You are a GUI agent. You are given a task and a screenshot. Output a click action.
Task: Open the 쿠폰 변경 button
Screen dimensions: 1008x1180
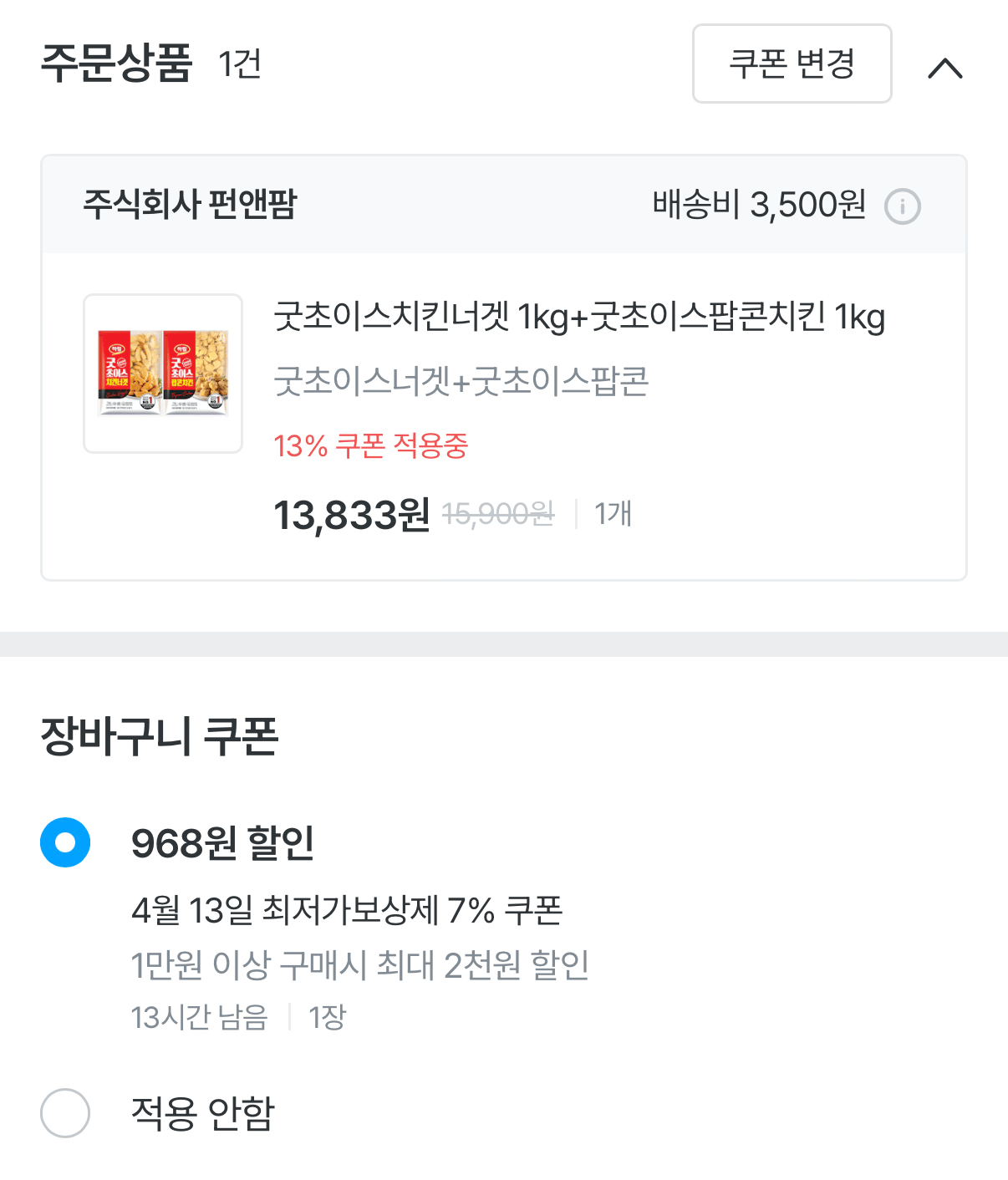click(792, 64)
